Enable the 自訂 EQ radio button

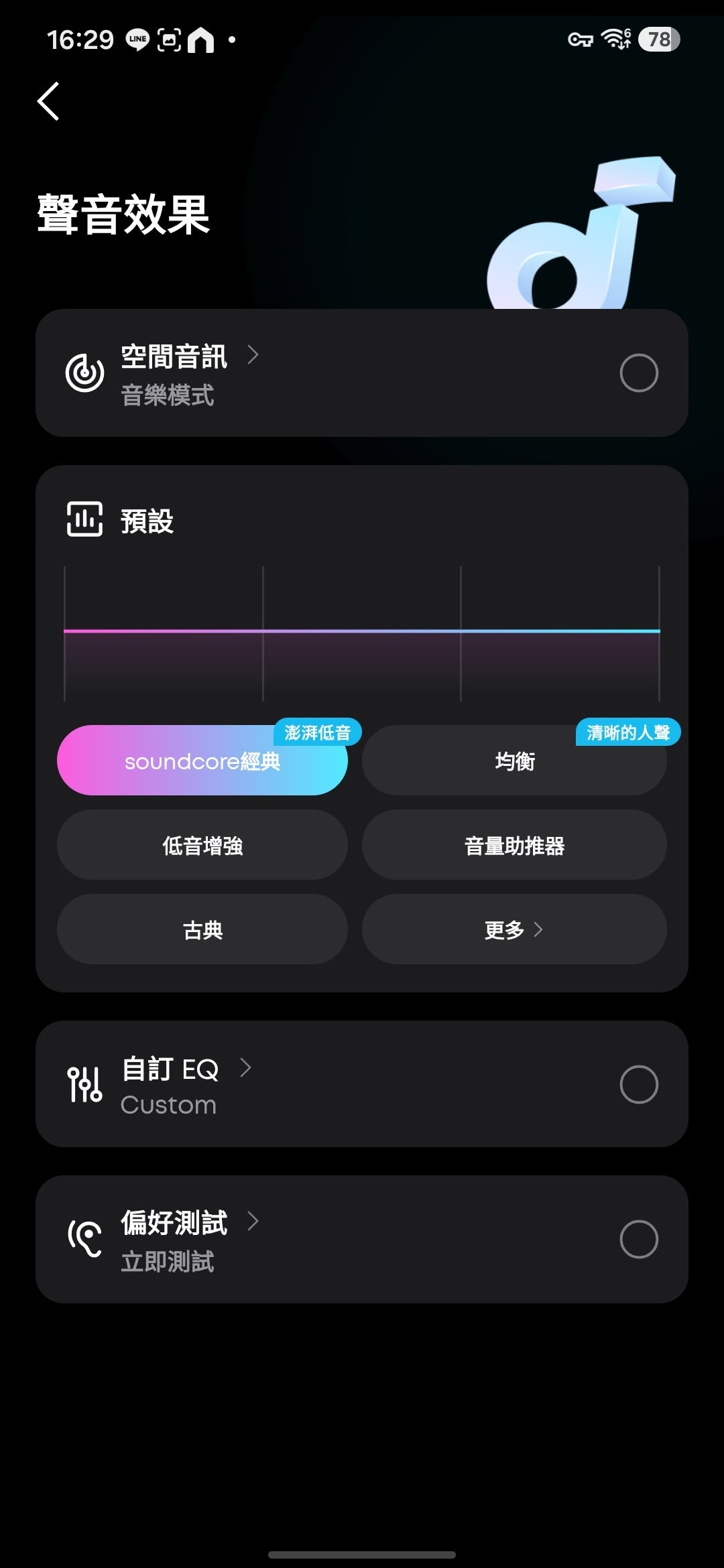639,1084
